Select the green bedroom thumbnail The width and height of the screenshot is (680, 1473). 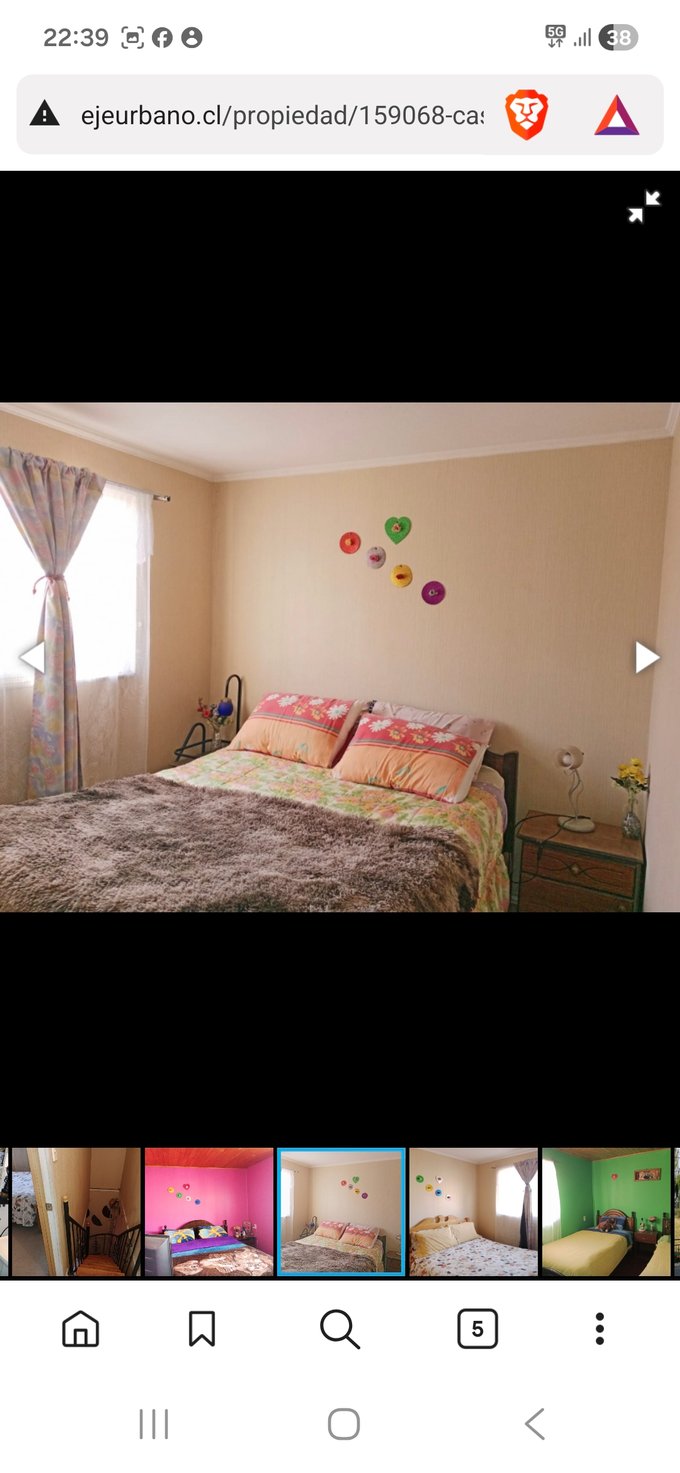[606, 1212]
